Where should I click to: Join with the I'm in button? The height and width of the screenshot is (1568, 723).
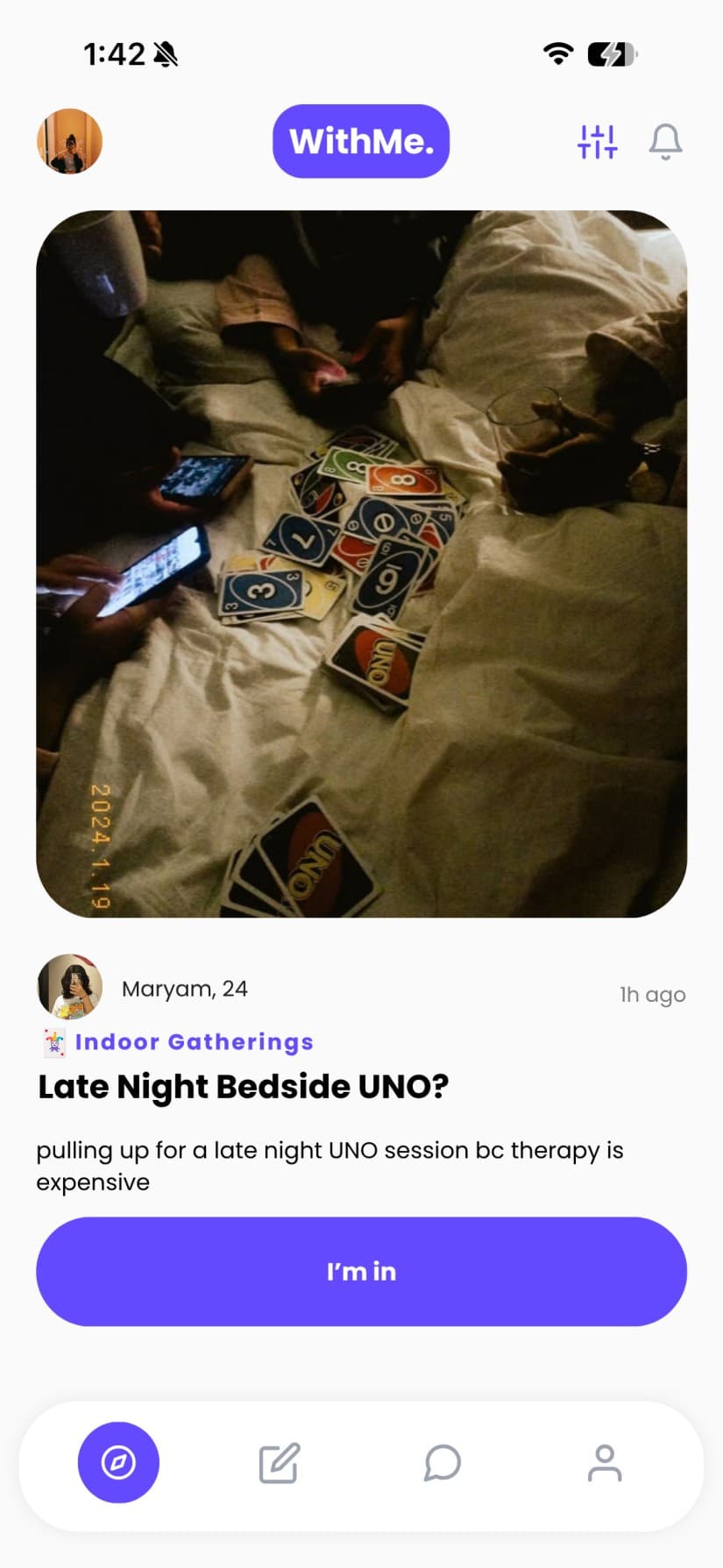(361, 1271)
